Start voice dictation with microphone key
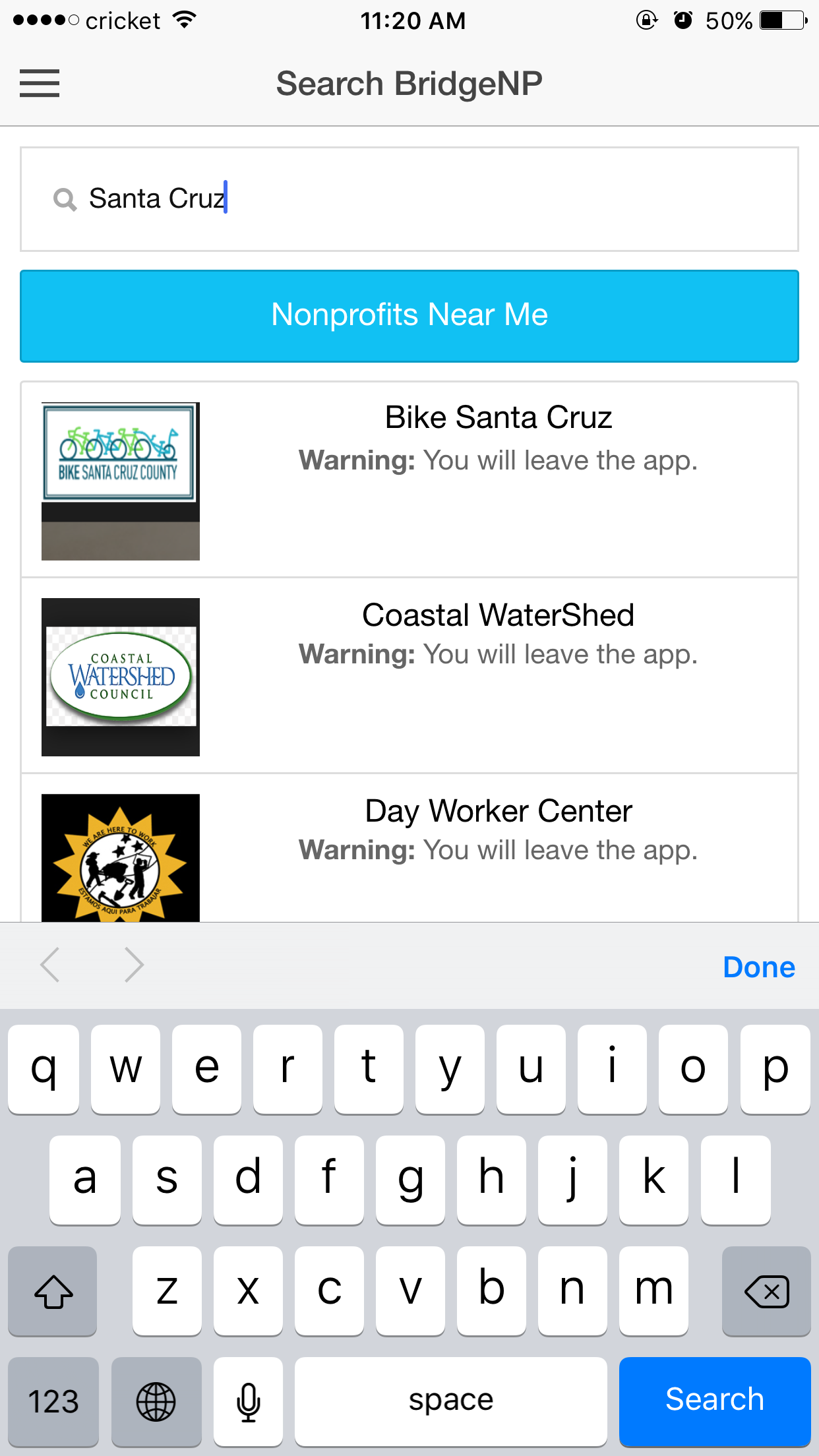This screenshot has height=1456, width=819. [x=248, y=1401]
